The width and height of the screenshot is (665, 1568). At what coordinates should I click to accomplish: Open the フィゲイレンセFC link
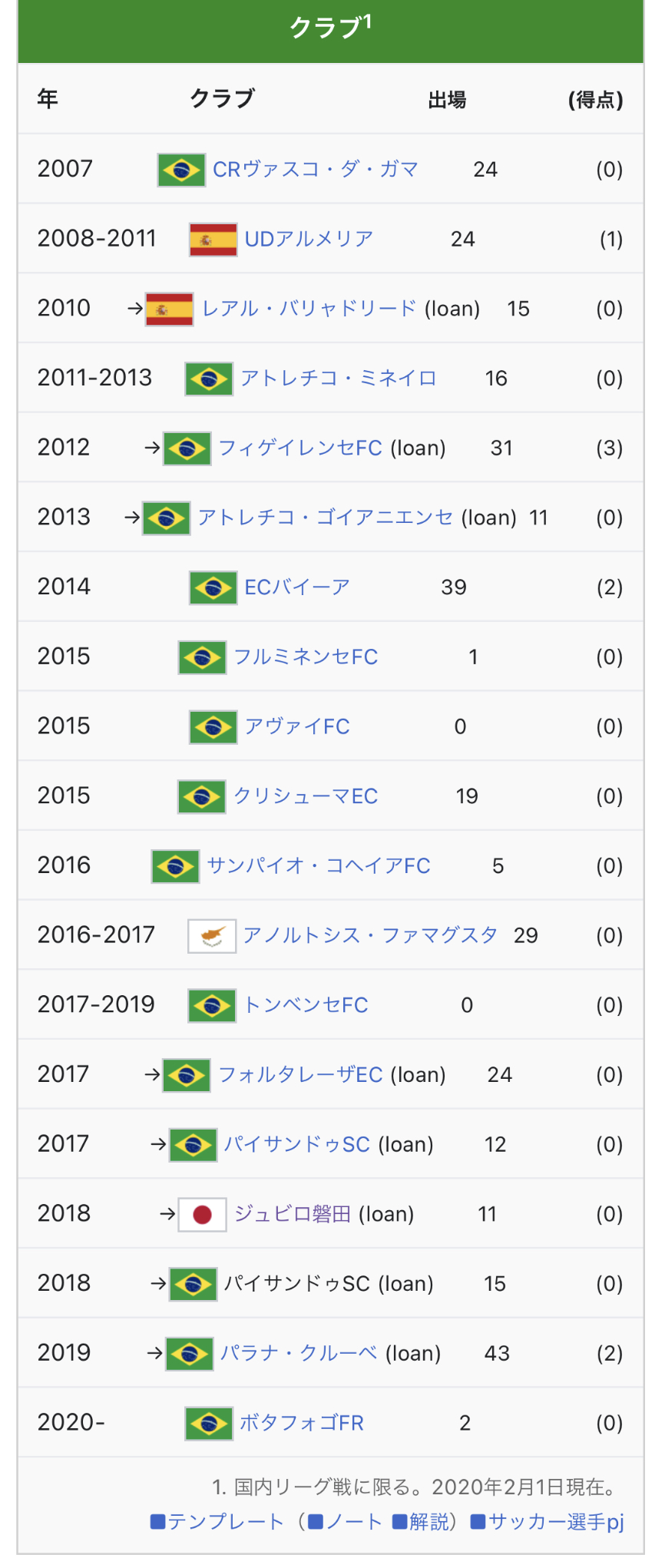[x=300, y=448]
